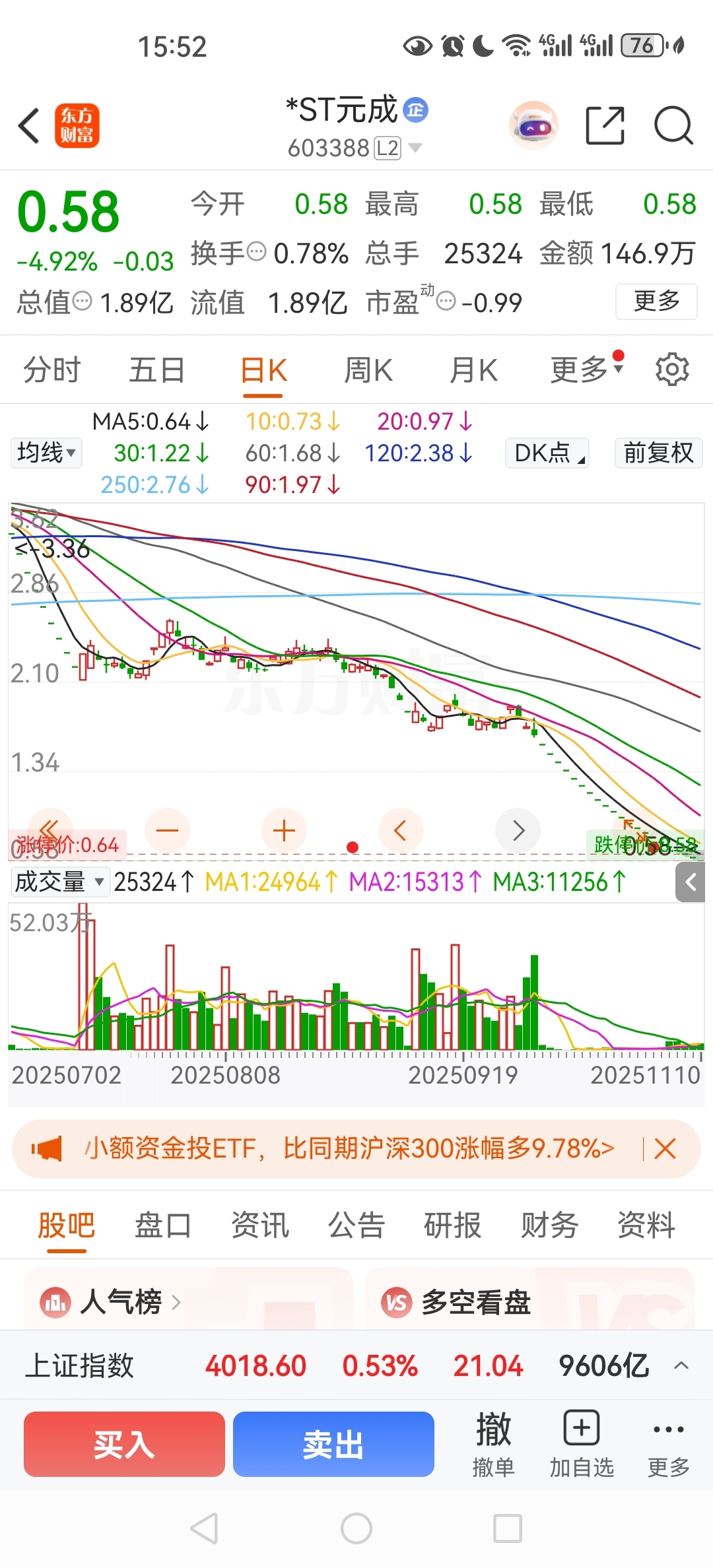Zoom out the K-line chart with minus
713x1568 pixels.
pyautogui.click(x=167, y=830)
